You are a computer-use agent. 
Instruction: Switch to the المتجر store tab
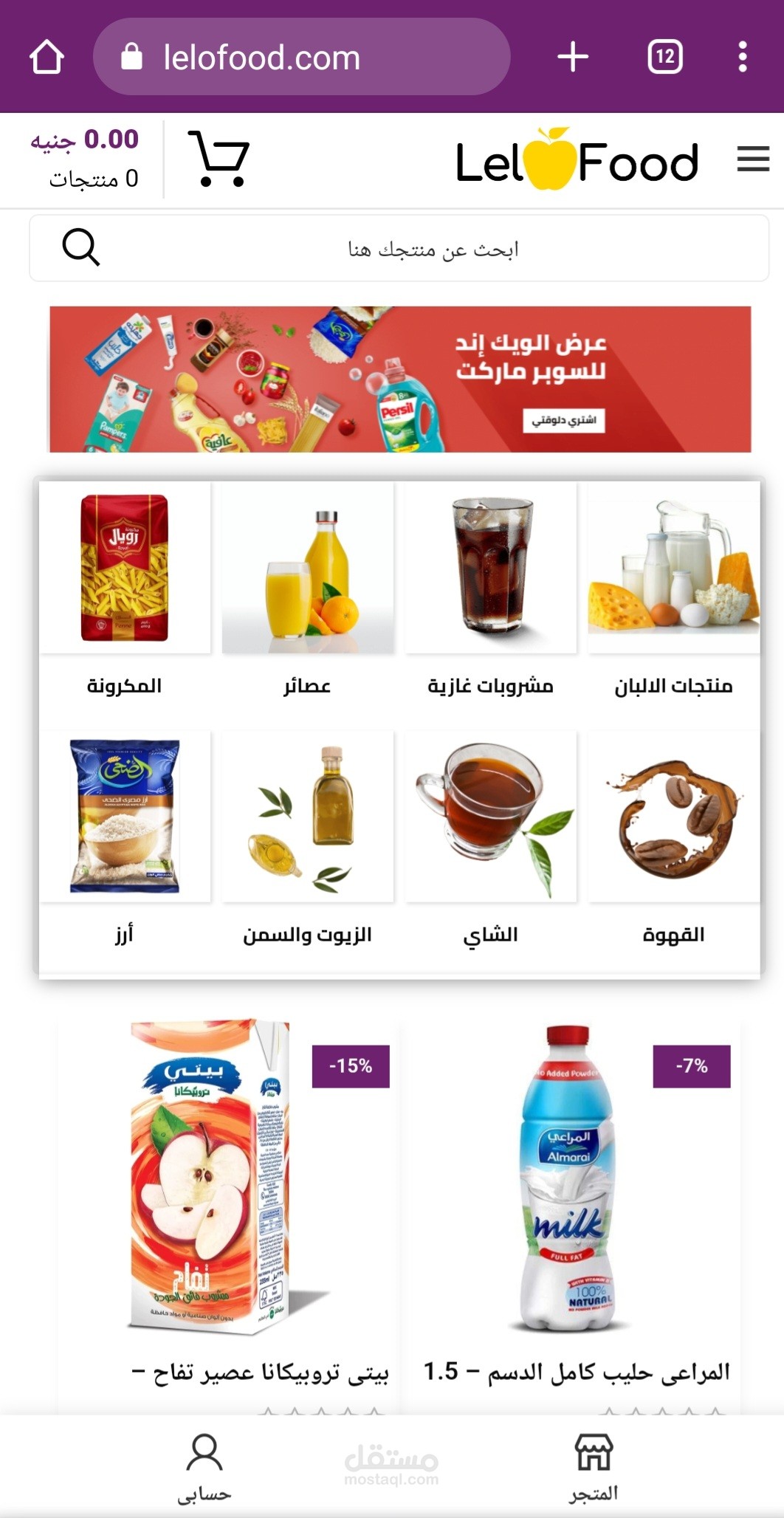[x=594, y=1468]
